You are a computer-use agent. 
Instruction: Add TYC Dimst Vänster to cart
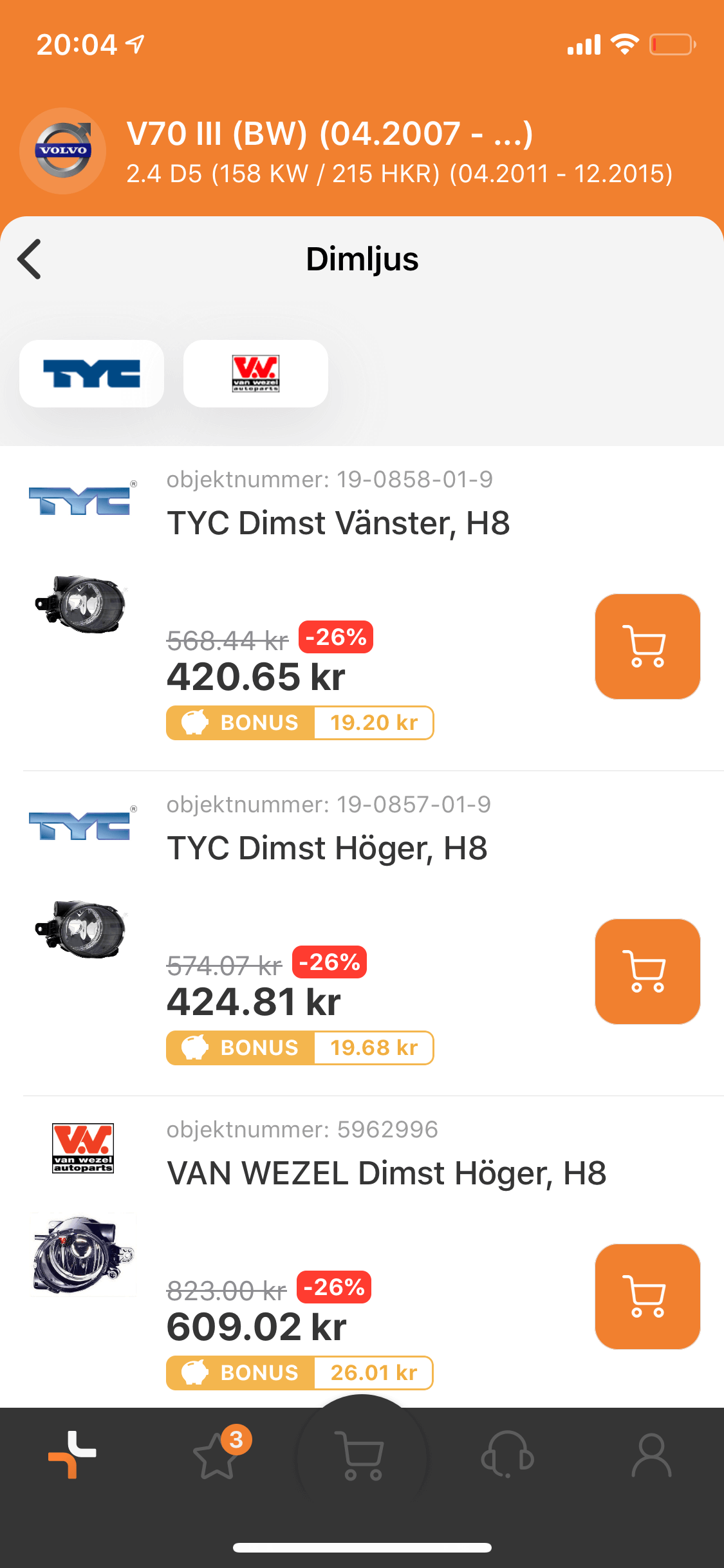pos(647,646)
